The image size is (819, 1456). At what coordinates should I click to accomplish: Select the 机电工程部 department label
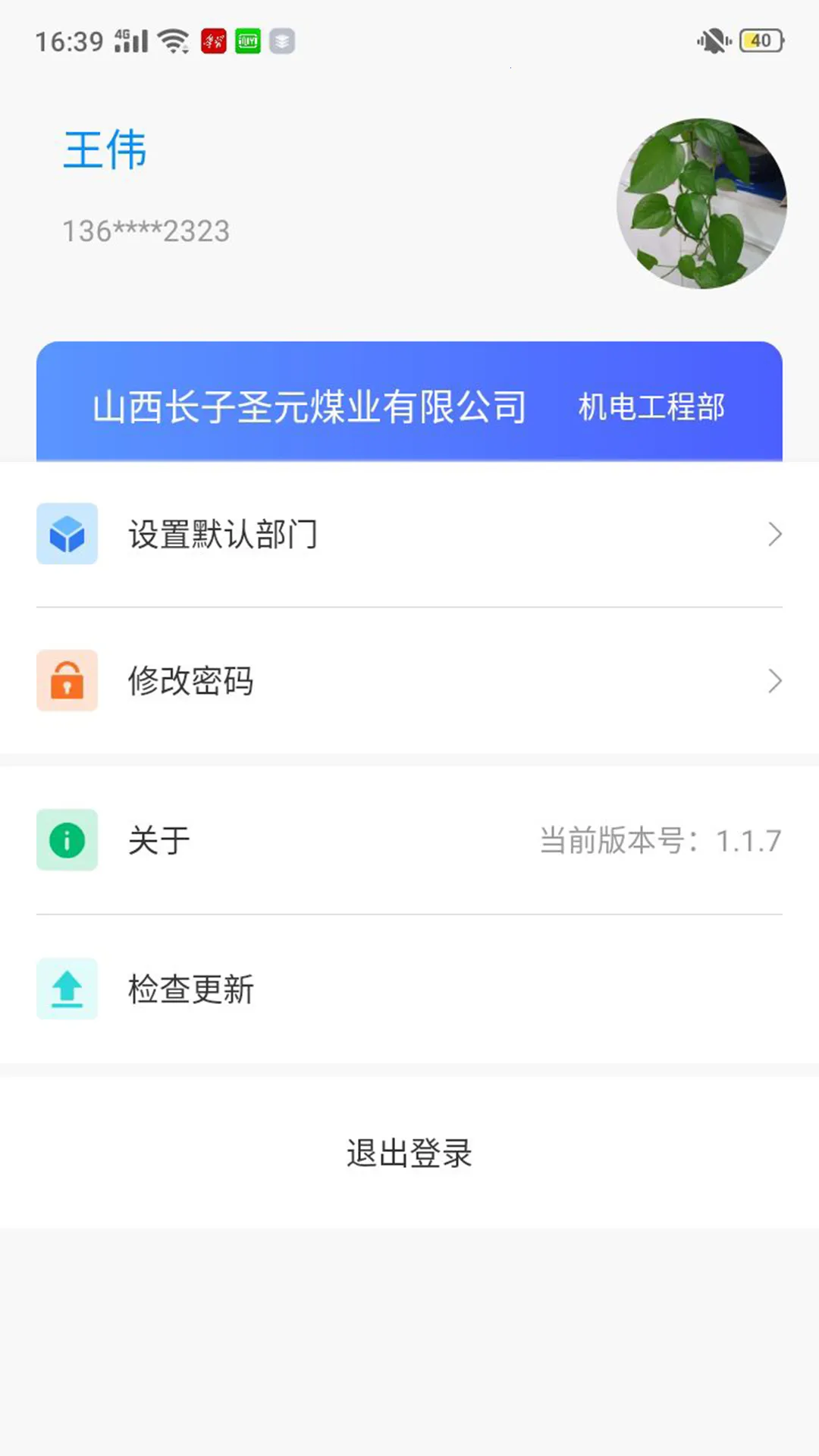pos(652,407)
